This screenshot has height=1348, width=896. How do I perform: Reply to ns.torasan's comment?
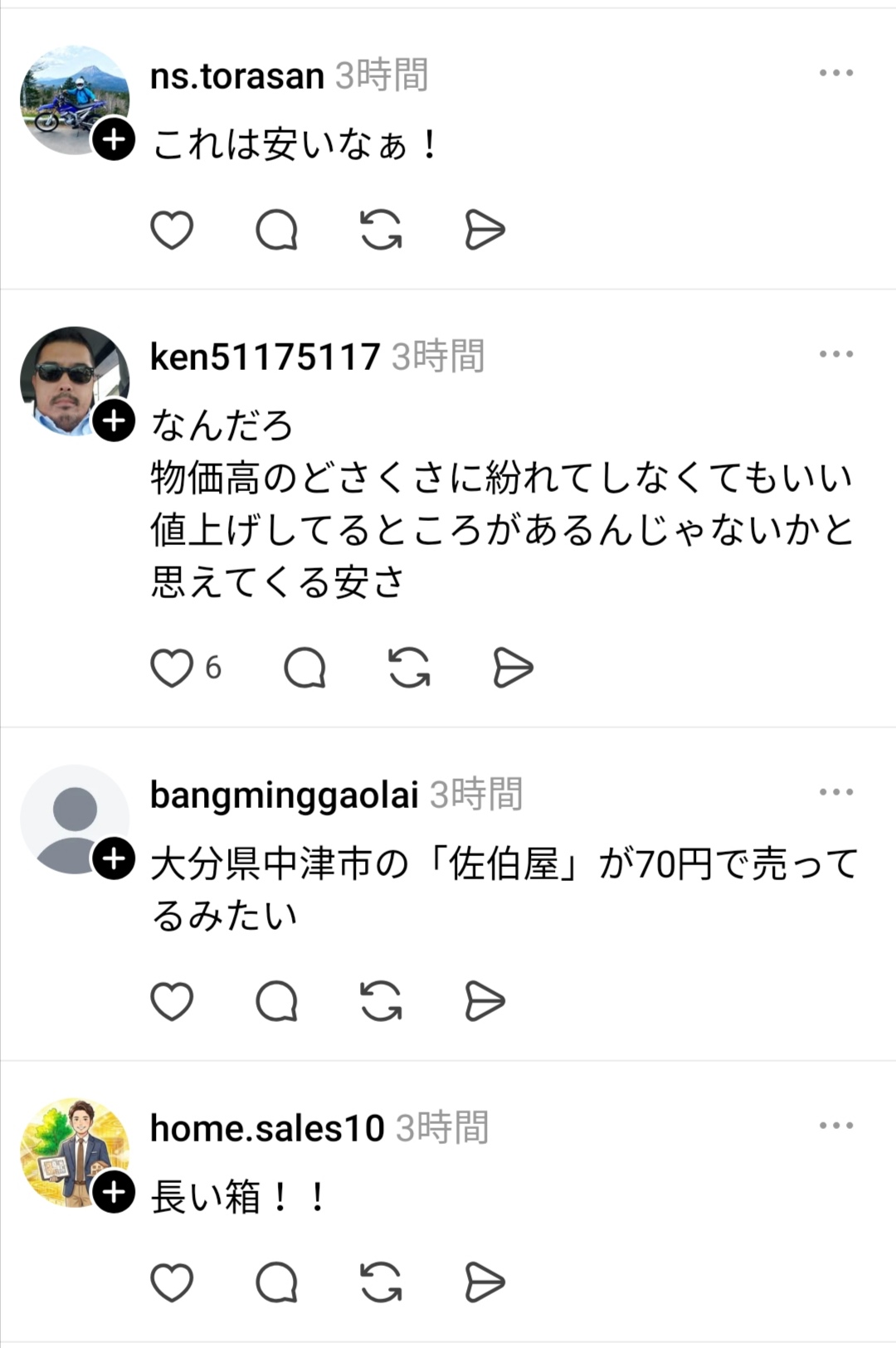pyautogui.click(x=276, y=230)
